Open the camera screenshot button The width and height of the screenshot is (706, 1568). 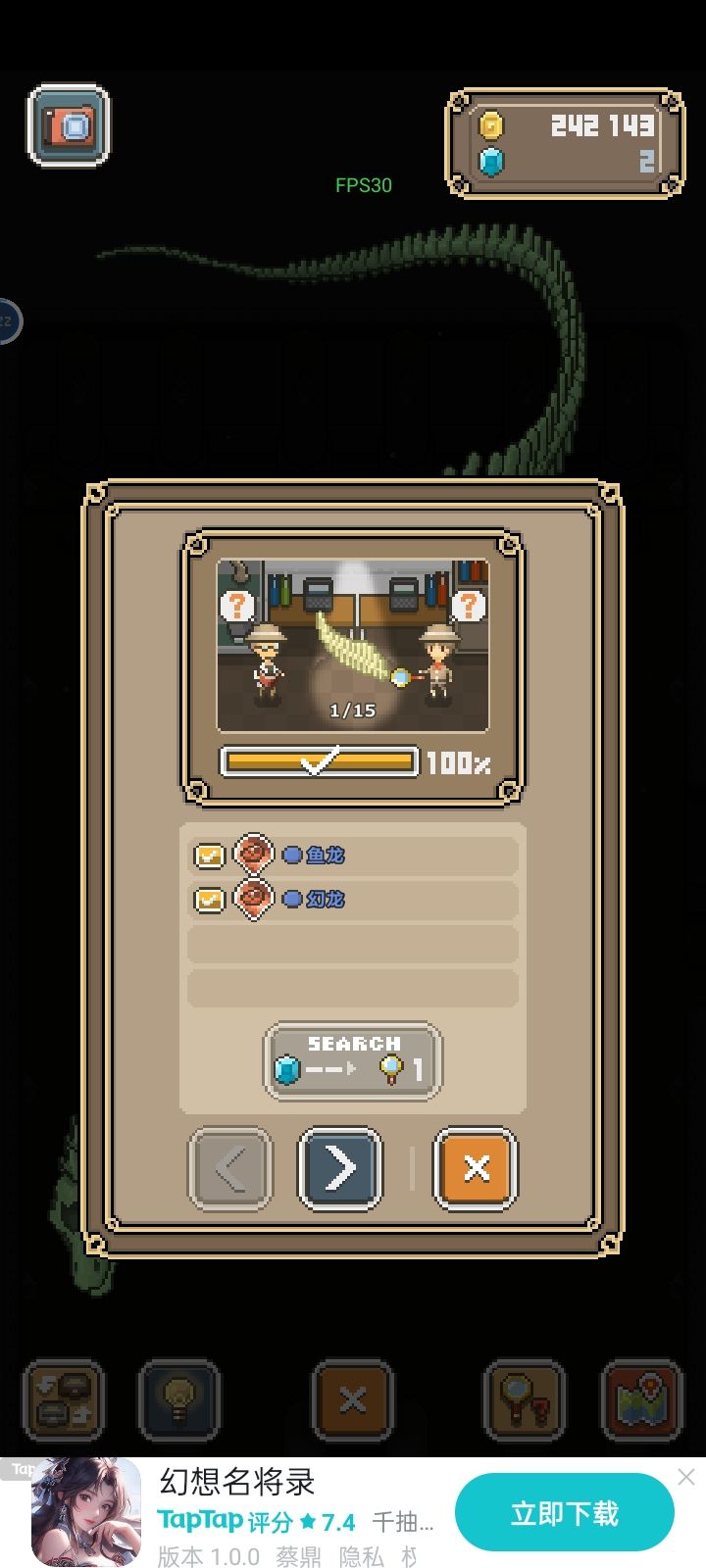point(68,125)
